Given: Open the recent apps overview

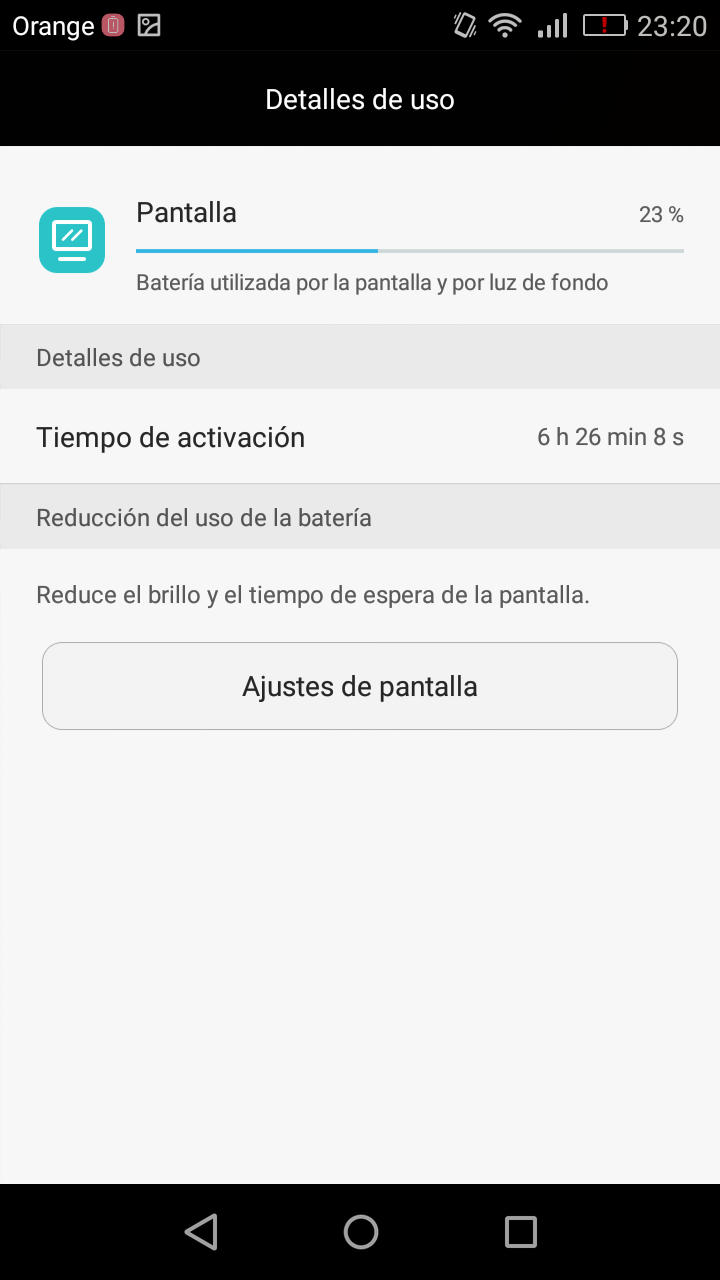Looking at the screenshot, I should point(520,1232).
